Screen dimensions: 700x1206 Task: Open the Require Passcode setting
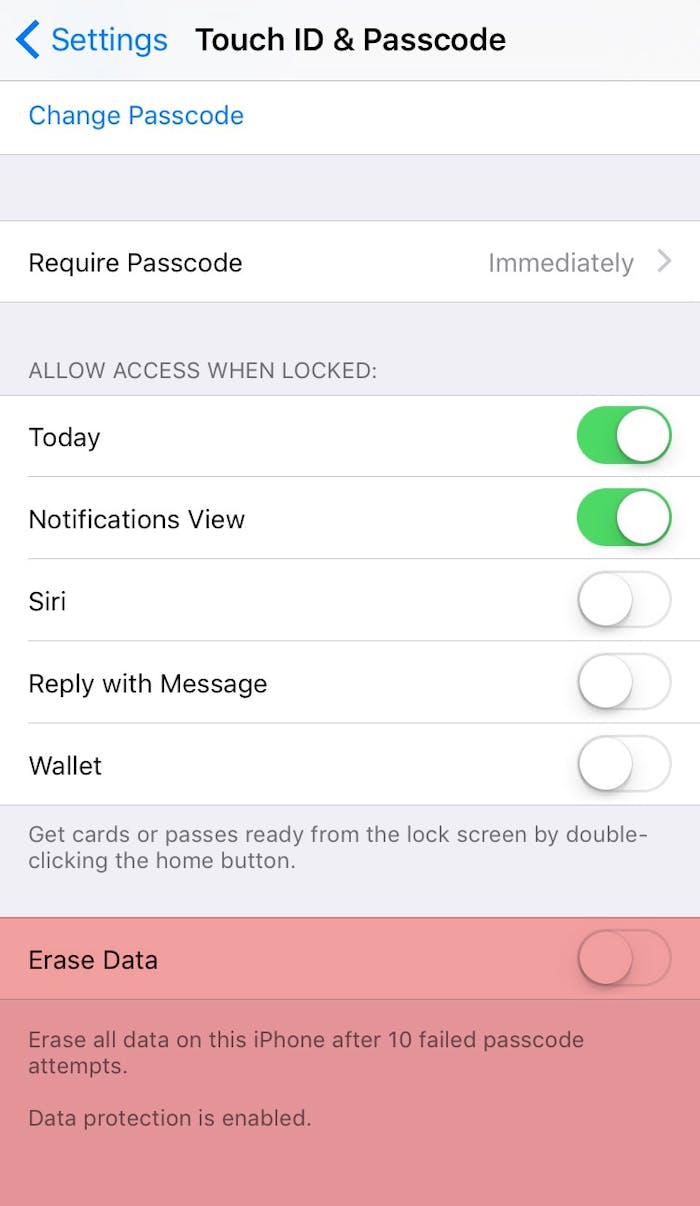(x=350, y=262)
